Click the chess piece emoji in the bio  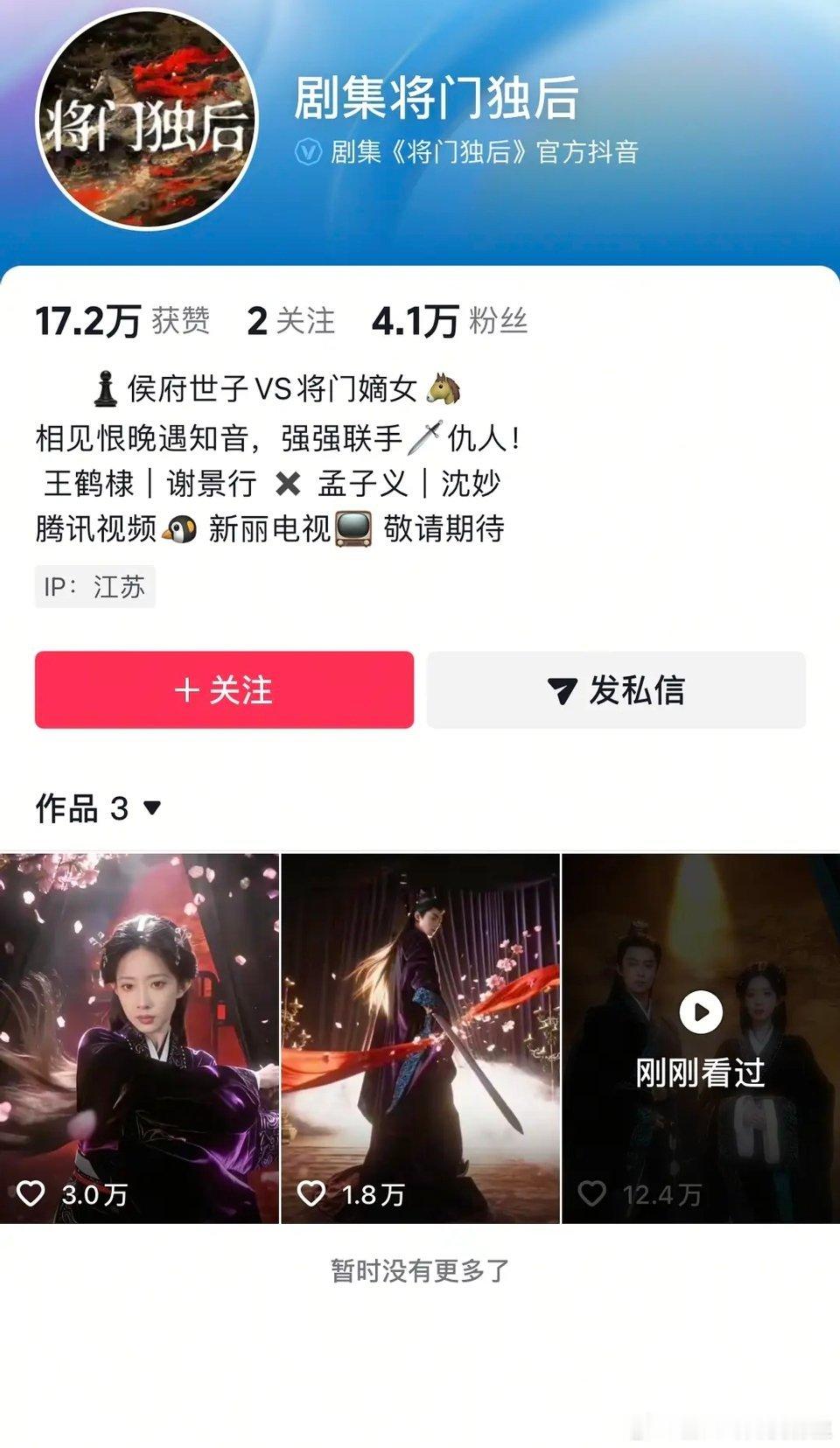pos(107,387)
